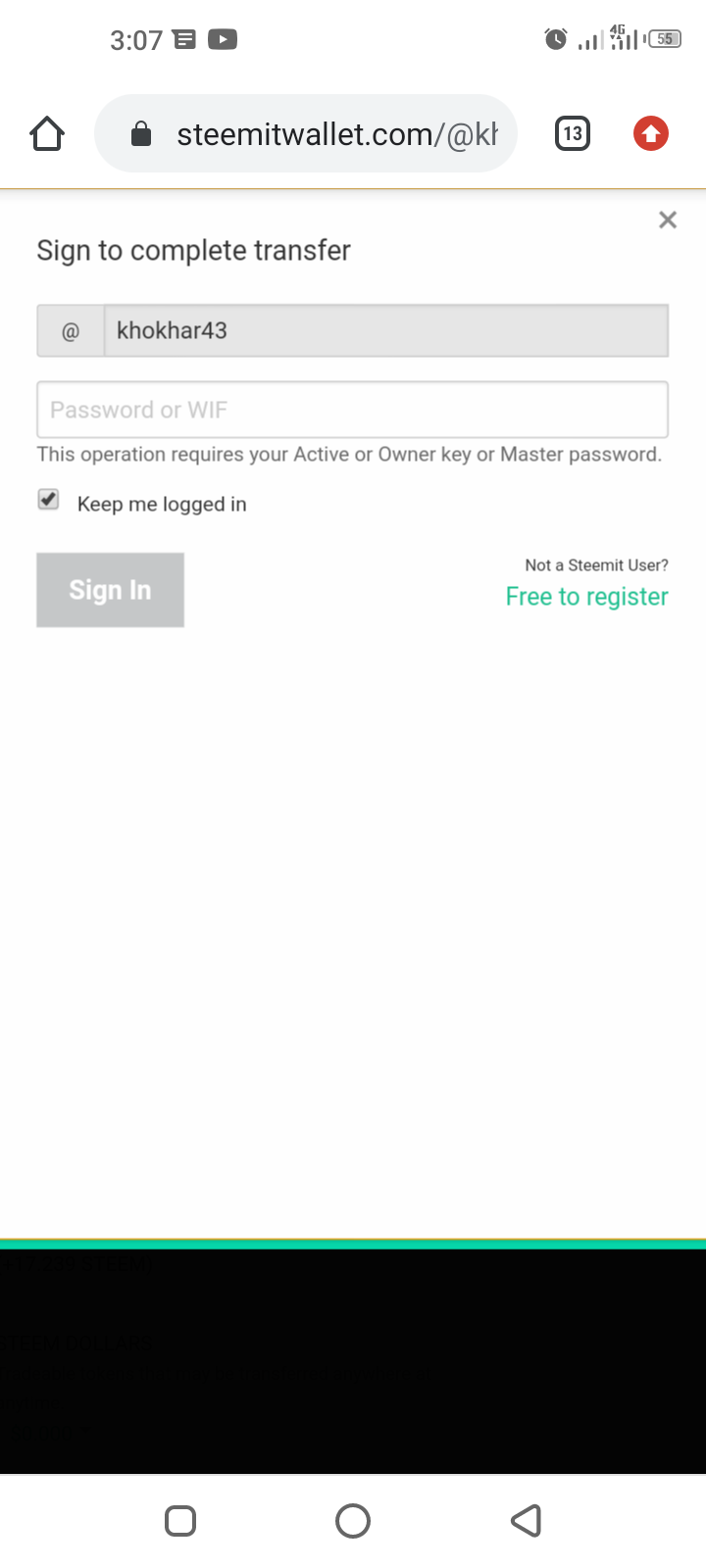Open recent apps from navigation bar

coord(180,1521)
